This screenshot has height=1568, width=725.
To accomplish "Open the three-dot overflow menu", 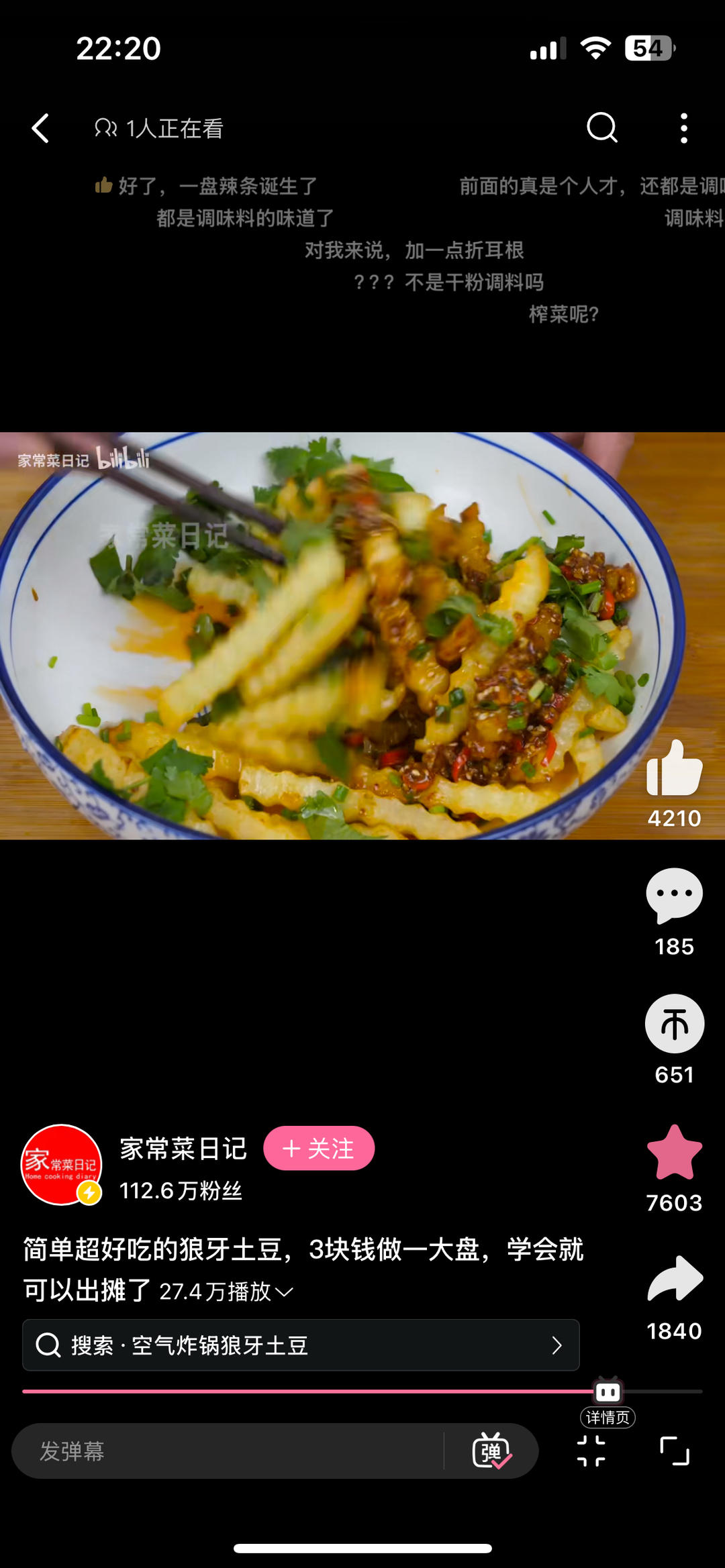I will click(x=683, y=128).
